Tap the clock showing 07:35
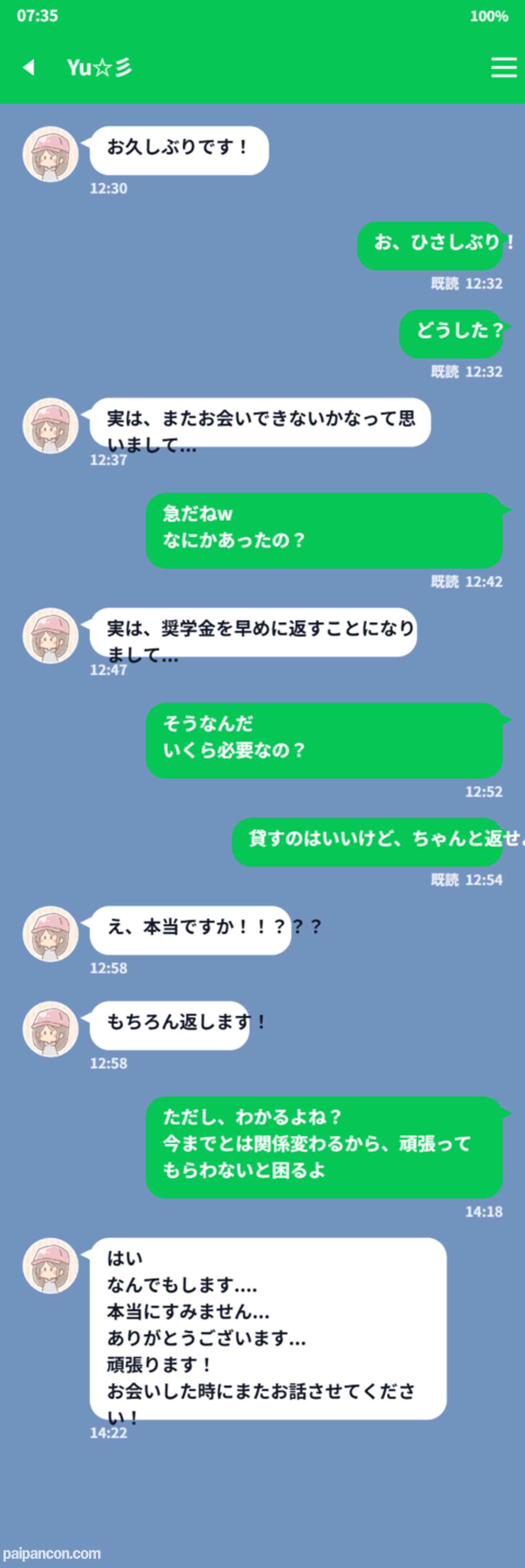 (x=38, y=17)
